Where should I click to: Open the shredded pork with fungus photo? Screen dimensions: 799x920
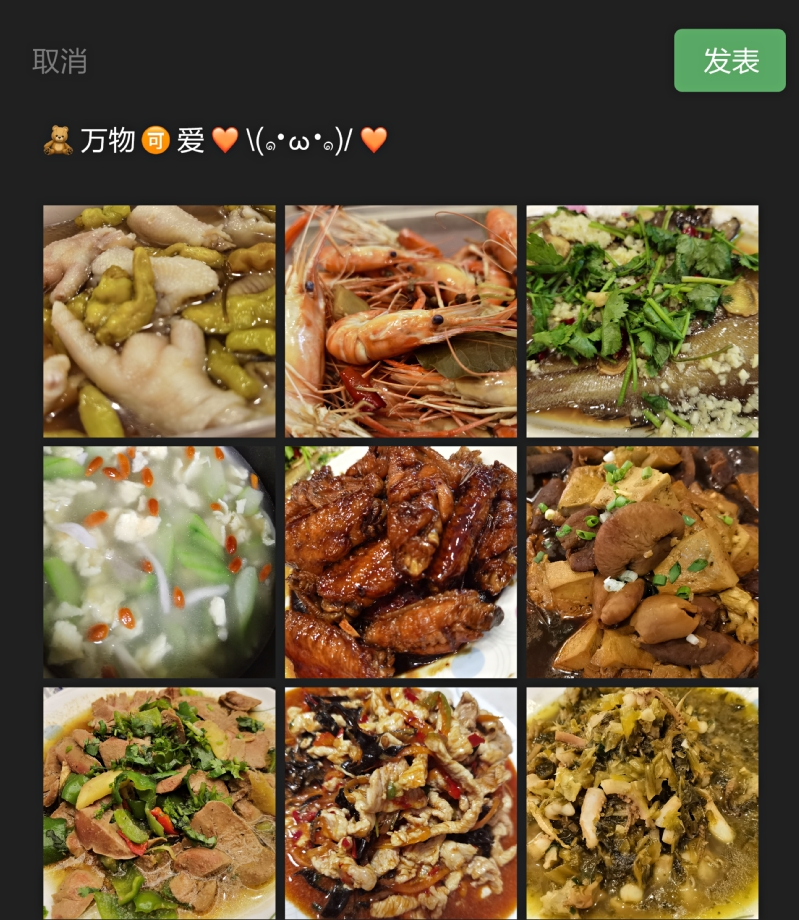click(x=401, y=802)
